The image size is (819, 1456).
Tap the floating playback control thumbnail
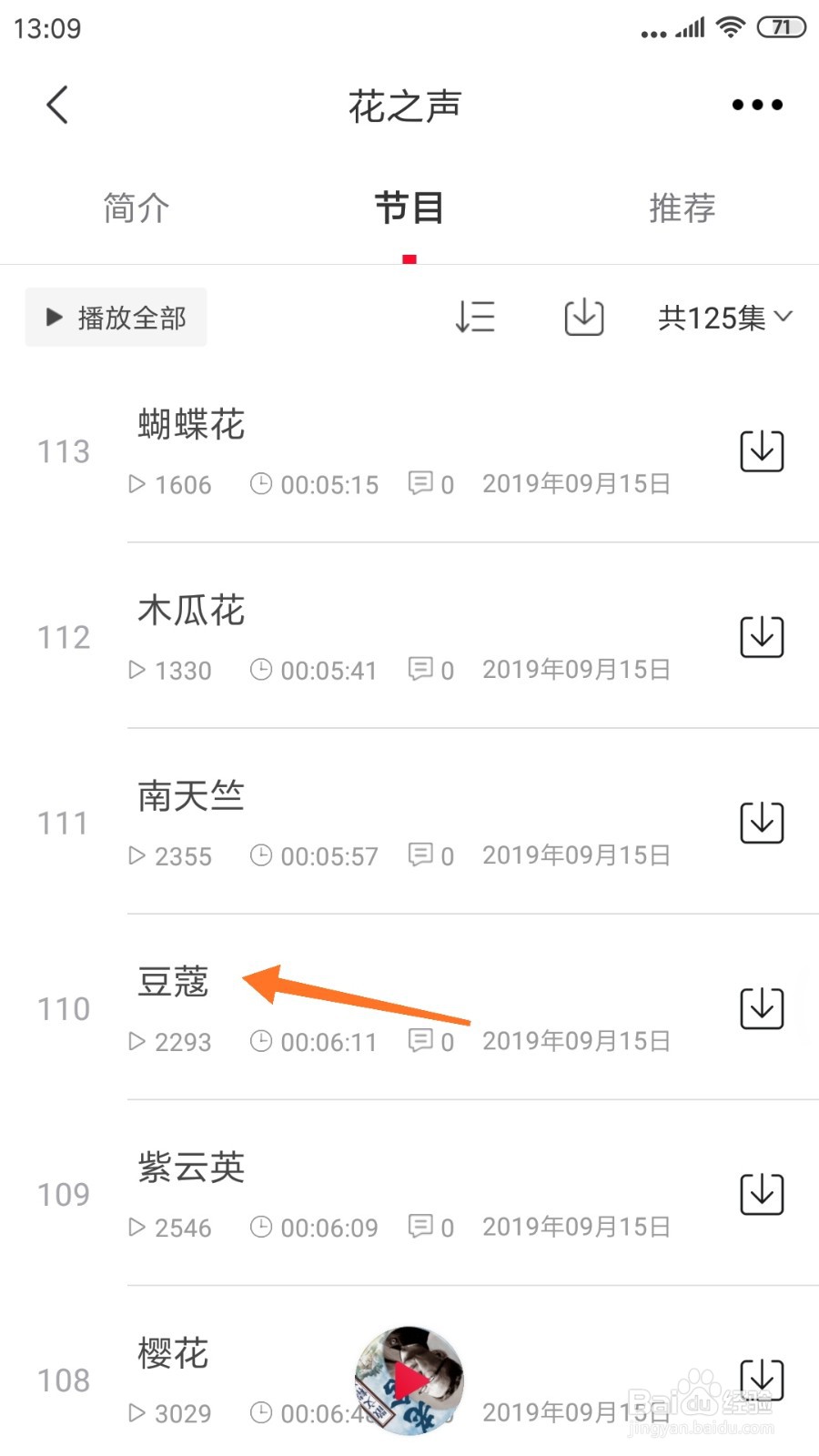(x=409, y=1380)
